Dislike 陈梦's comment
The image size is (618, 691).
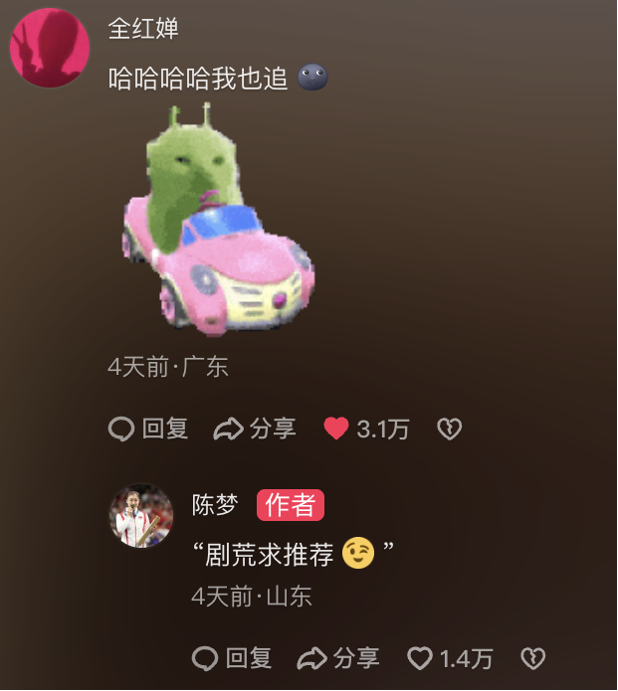534,658
